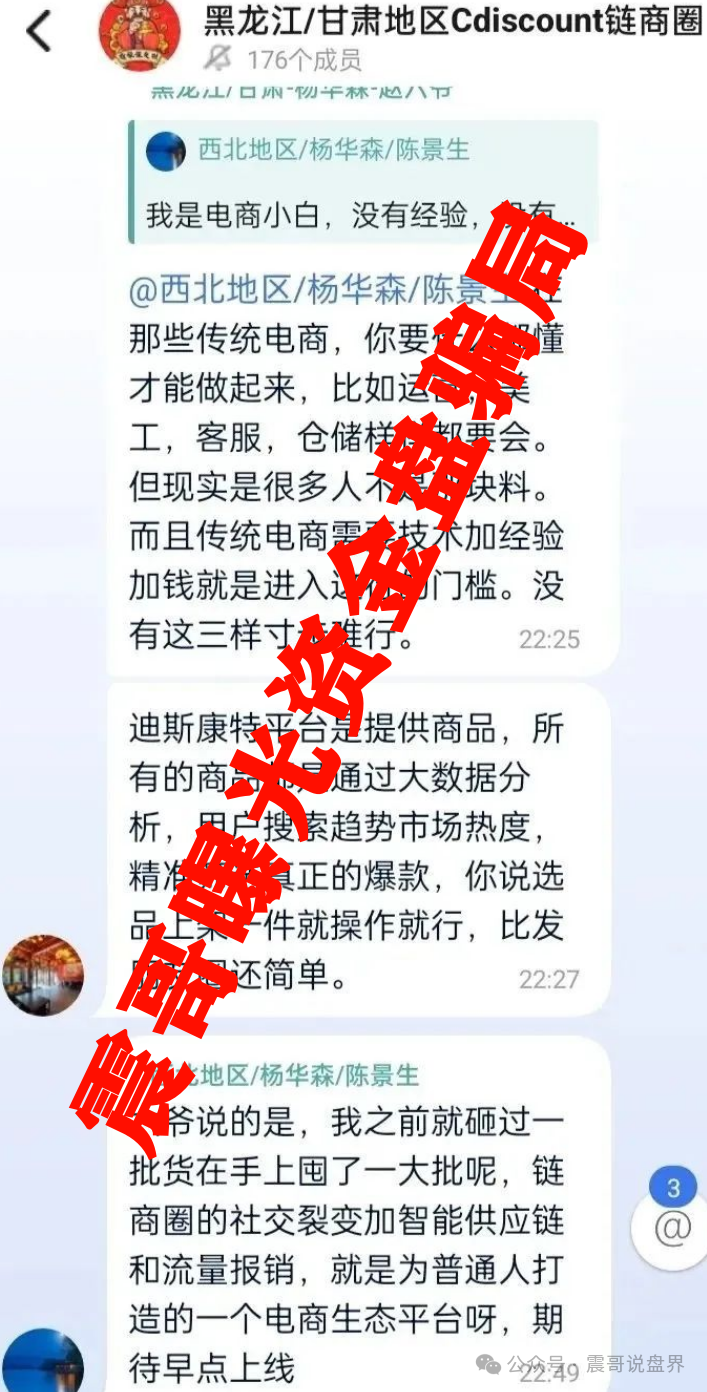Jump to unread mentions with the @ button
Viewport: 707px width, 1392px height.
coord(673,1227)
